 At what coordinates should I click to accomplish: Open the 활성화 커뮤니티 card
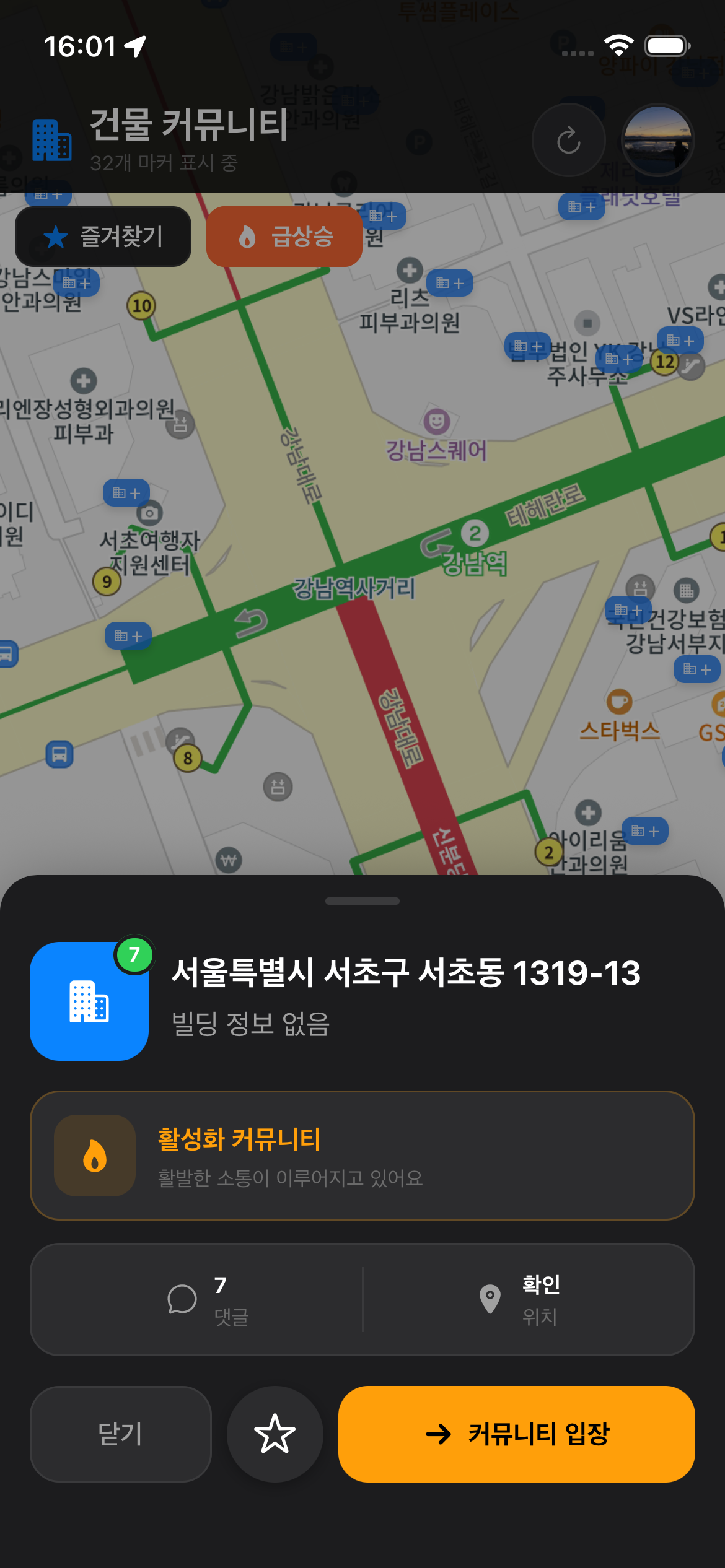[362, 1156]
